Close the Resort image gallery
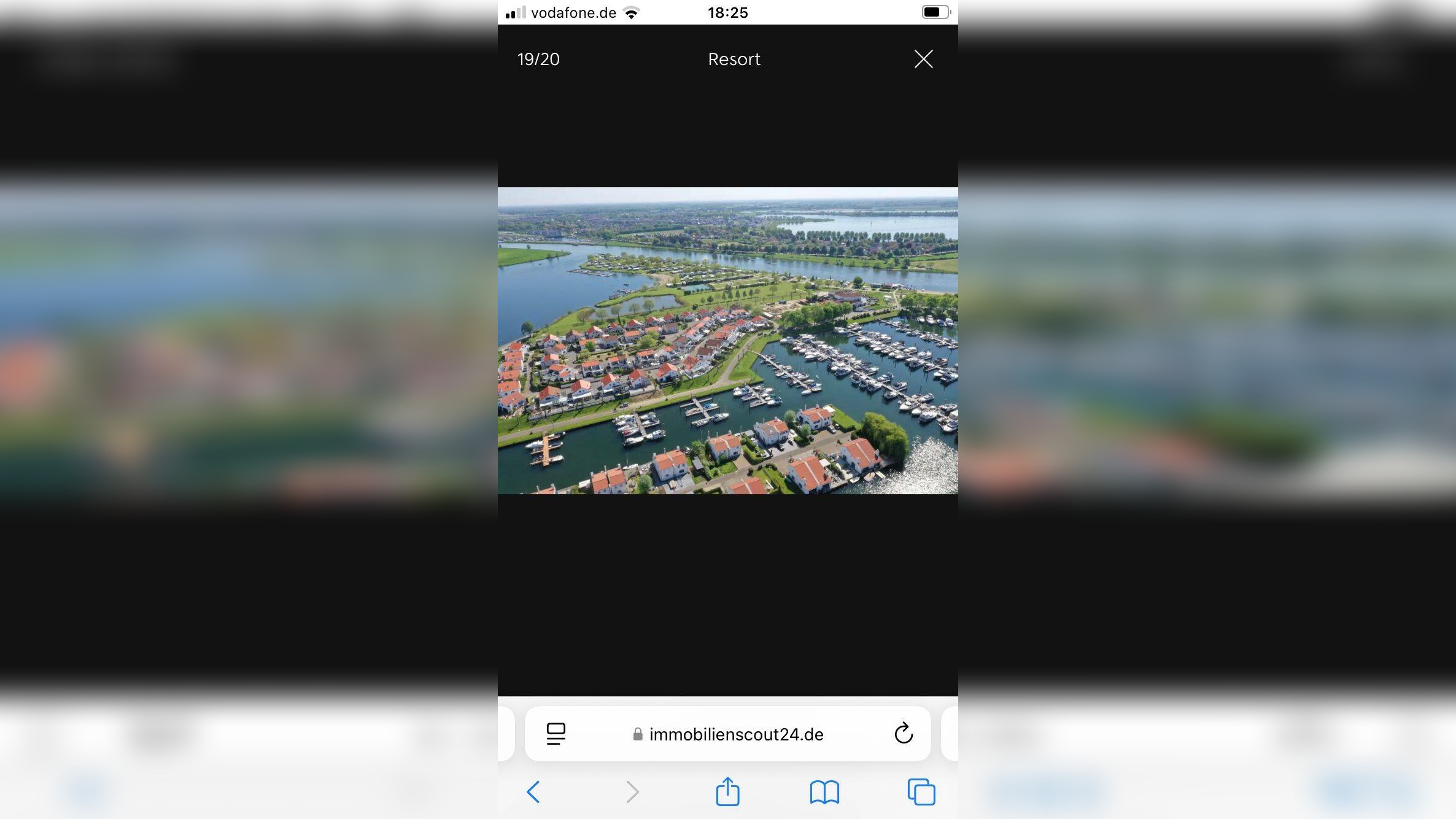Screen dimensions: 1456x819 coord(923,59)
